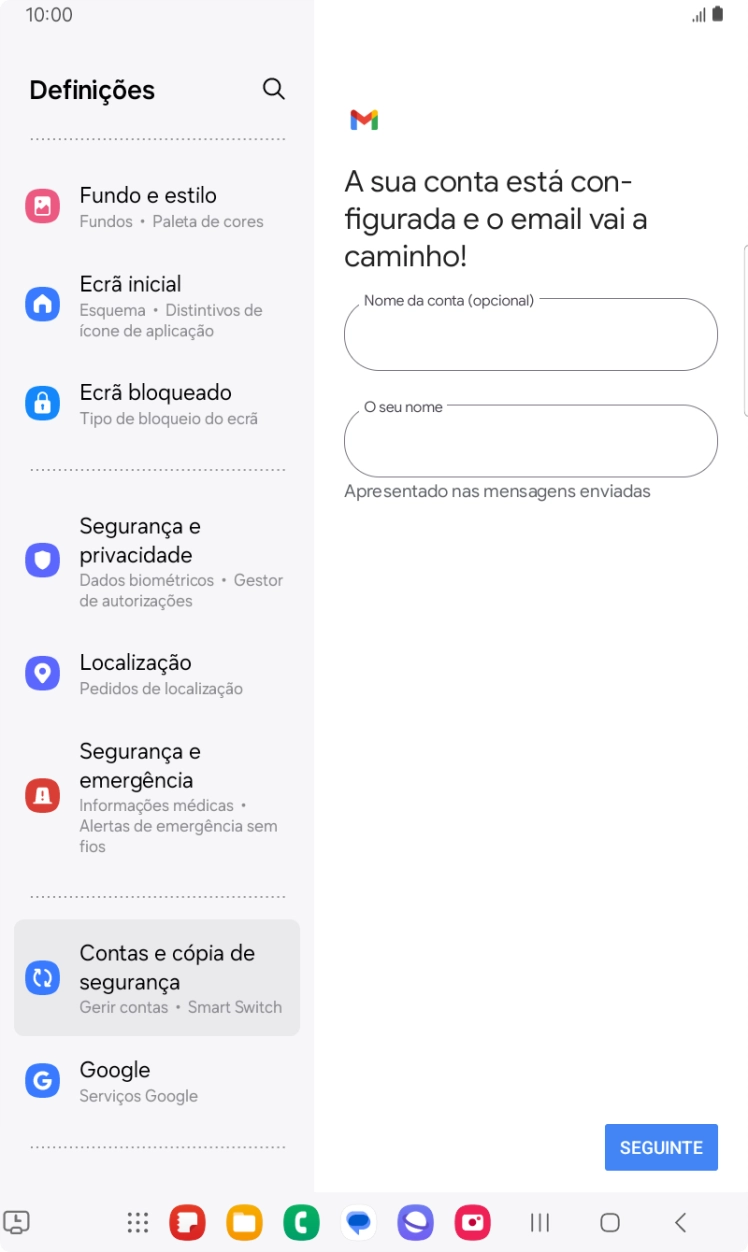Tap the Contas e cópia de segurança sync icon

click(42, 978)
